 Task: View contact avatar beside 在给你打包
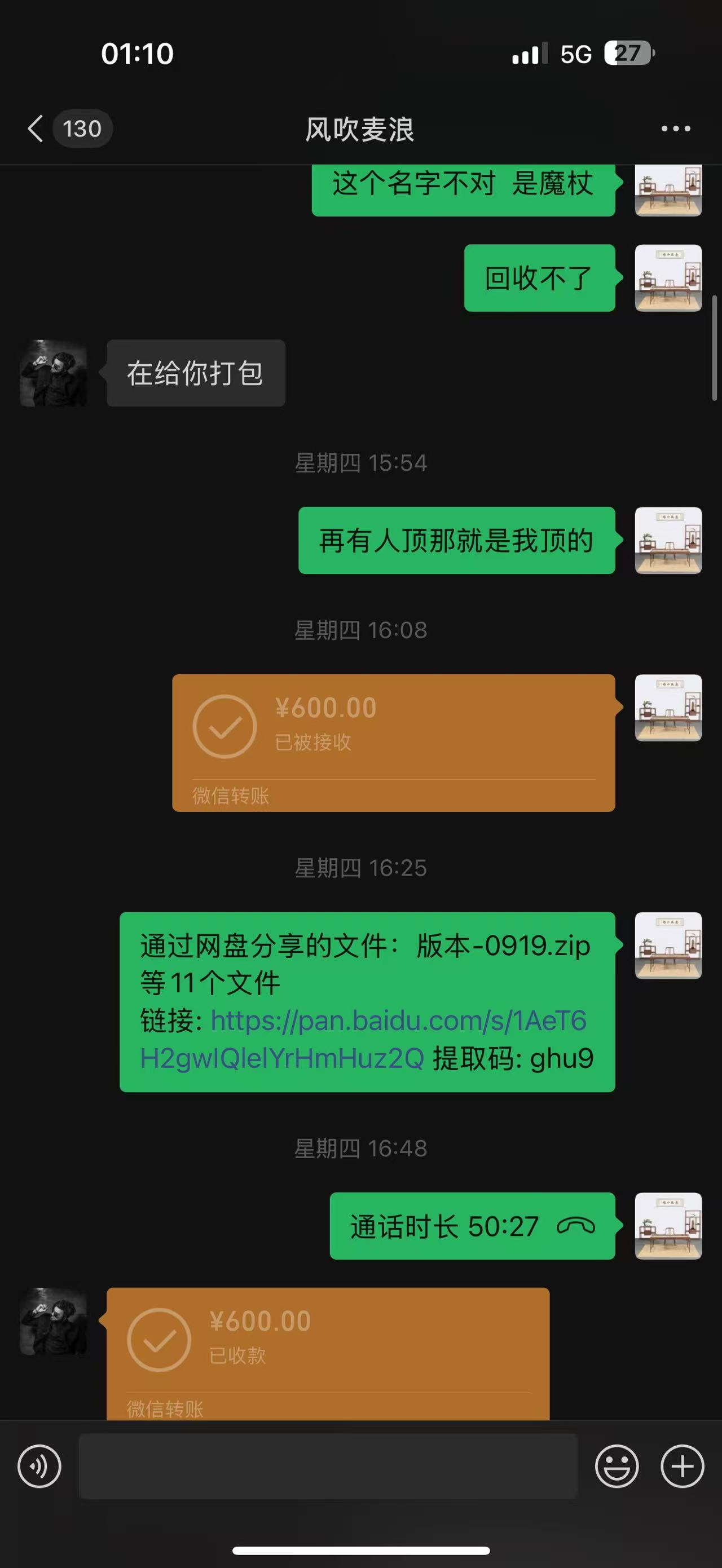pos(54,373)
